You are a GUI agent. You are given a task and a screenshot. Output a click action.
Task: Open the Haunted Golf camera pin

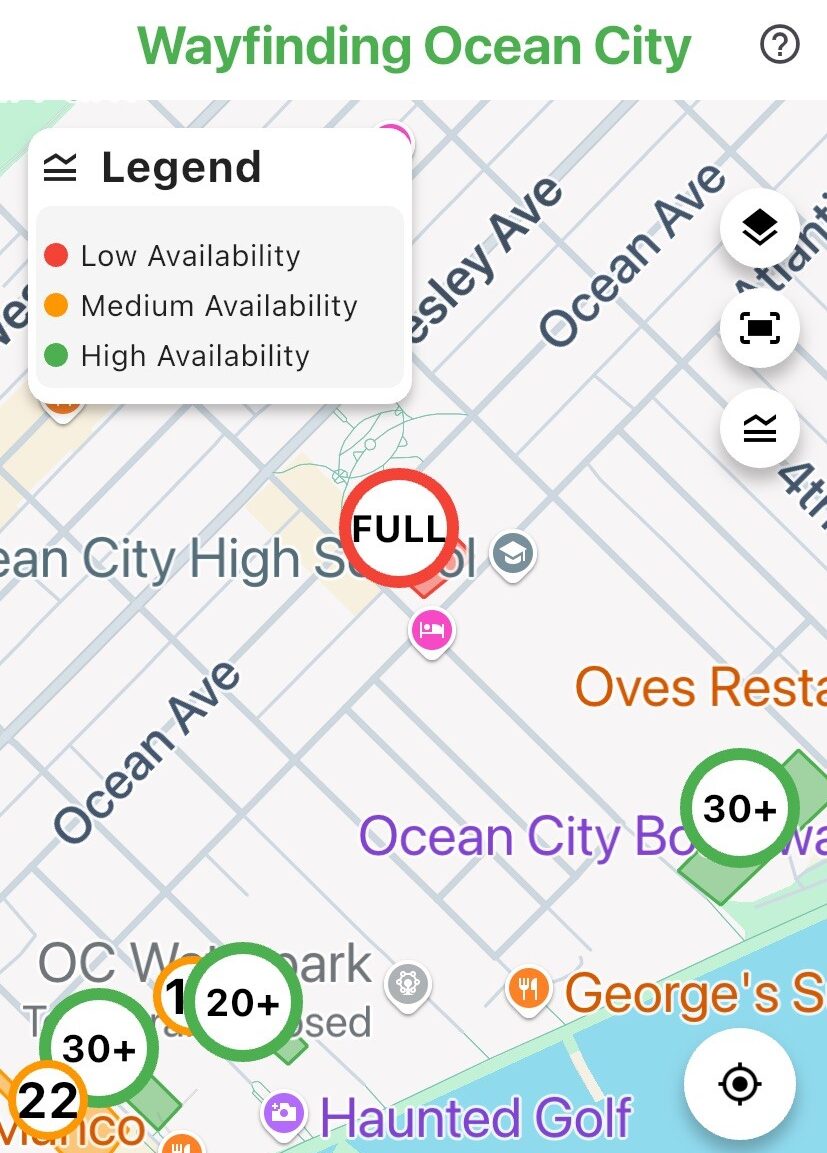[283, 1111]
